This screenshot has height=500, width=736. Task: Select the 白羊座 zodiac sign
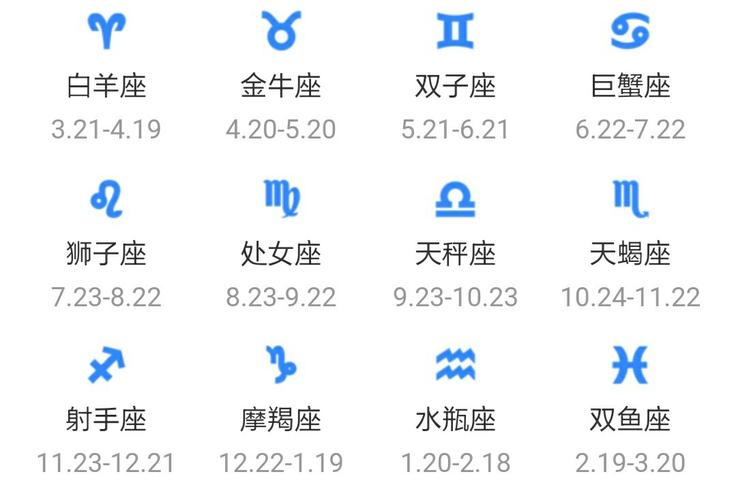pos(106,84)
